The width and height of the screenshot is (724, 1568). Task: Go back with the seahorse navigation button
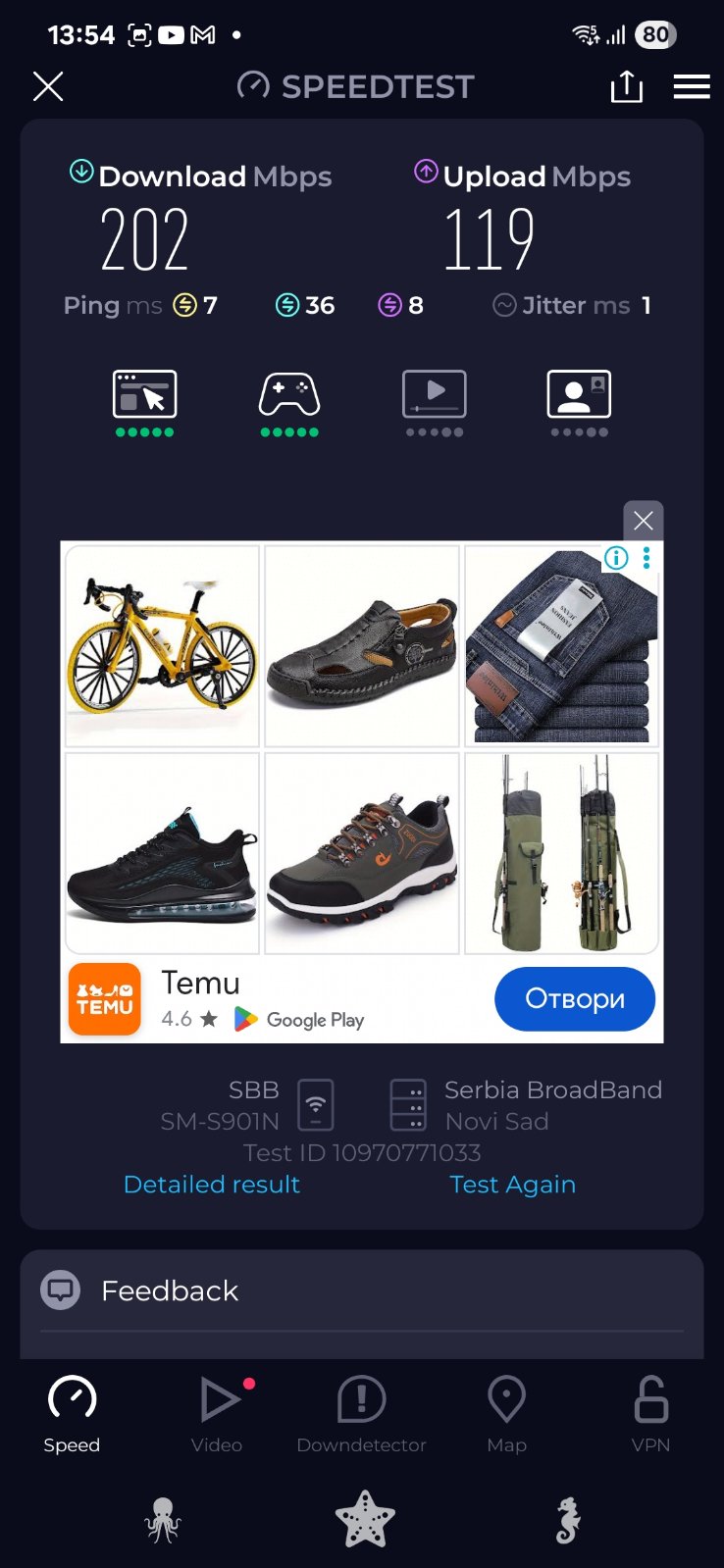click(x=568, y=1521)
